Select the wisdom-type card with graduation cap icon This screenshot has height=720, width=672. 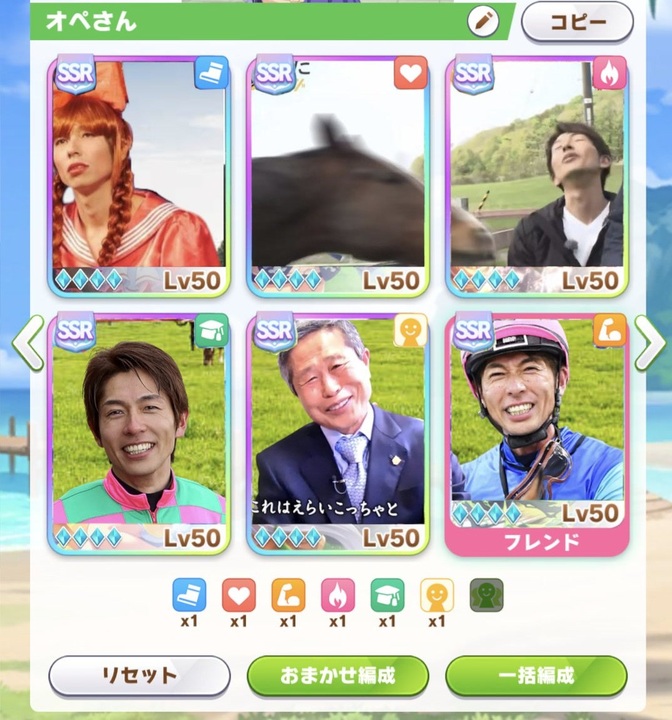pos(139,433)
